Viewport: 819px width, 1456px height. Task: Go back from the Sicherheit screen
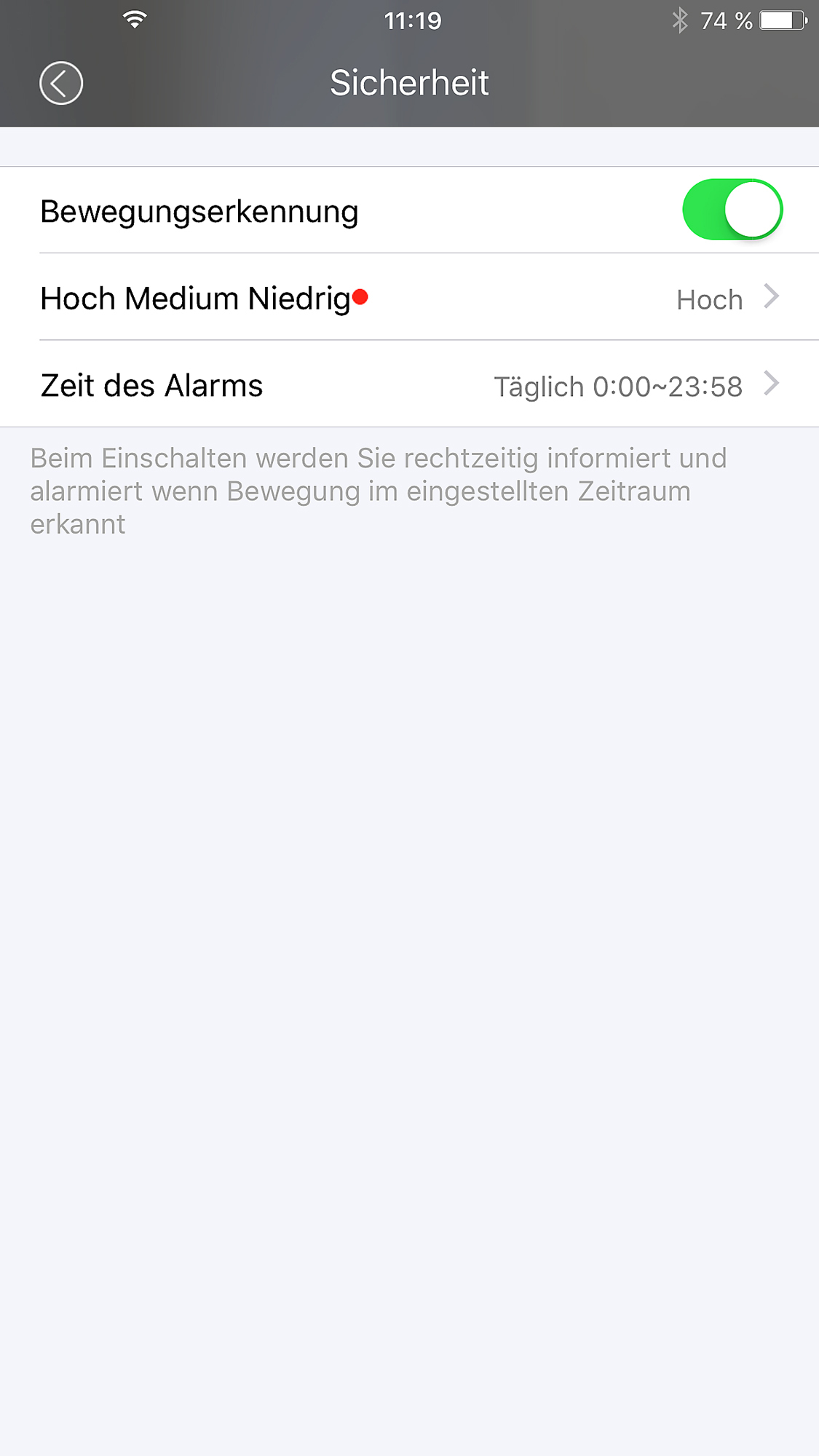pyautogui.click(x=61, y=83)
